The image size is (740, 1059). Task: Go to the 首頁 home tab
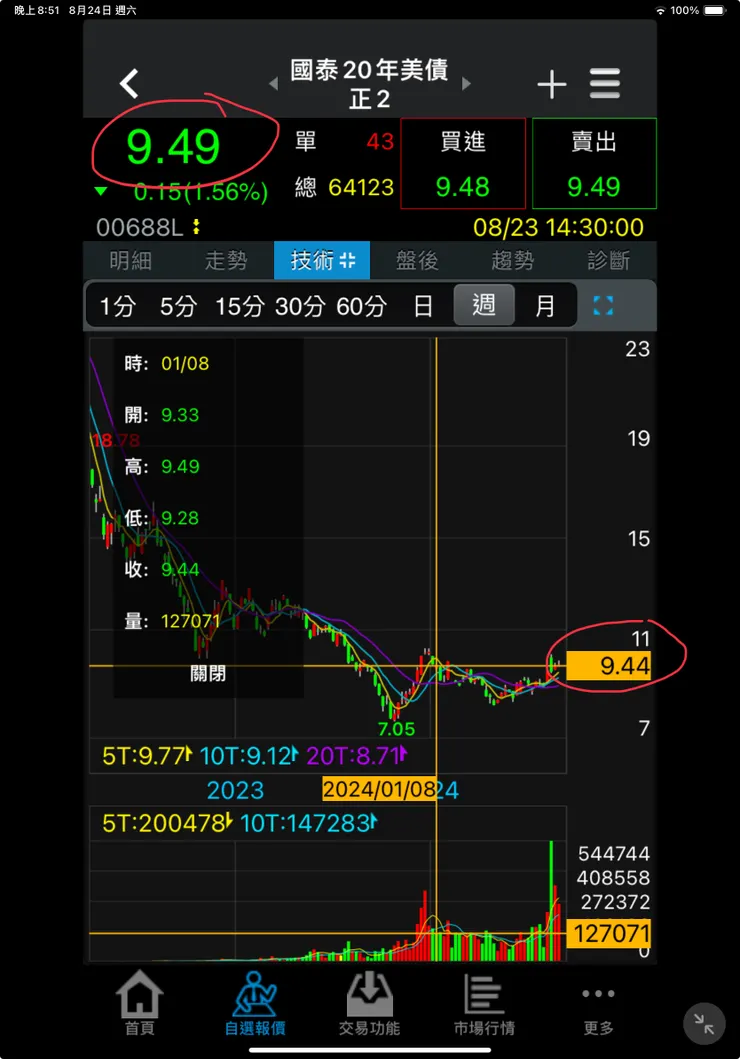[140, 1005]
